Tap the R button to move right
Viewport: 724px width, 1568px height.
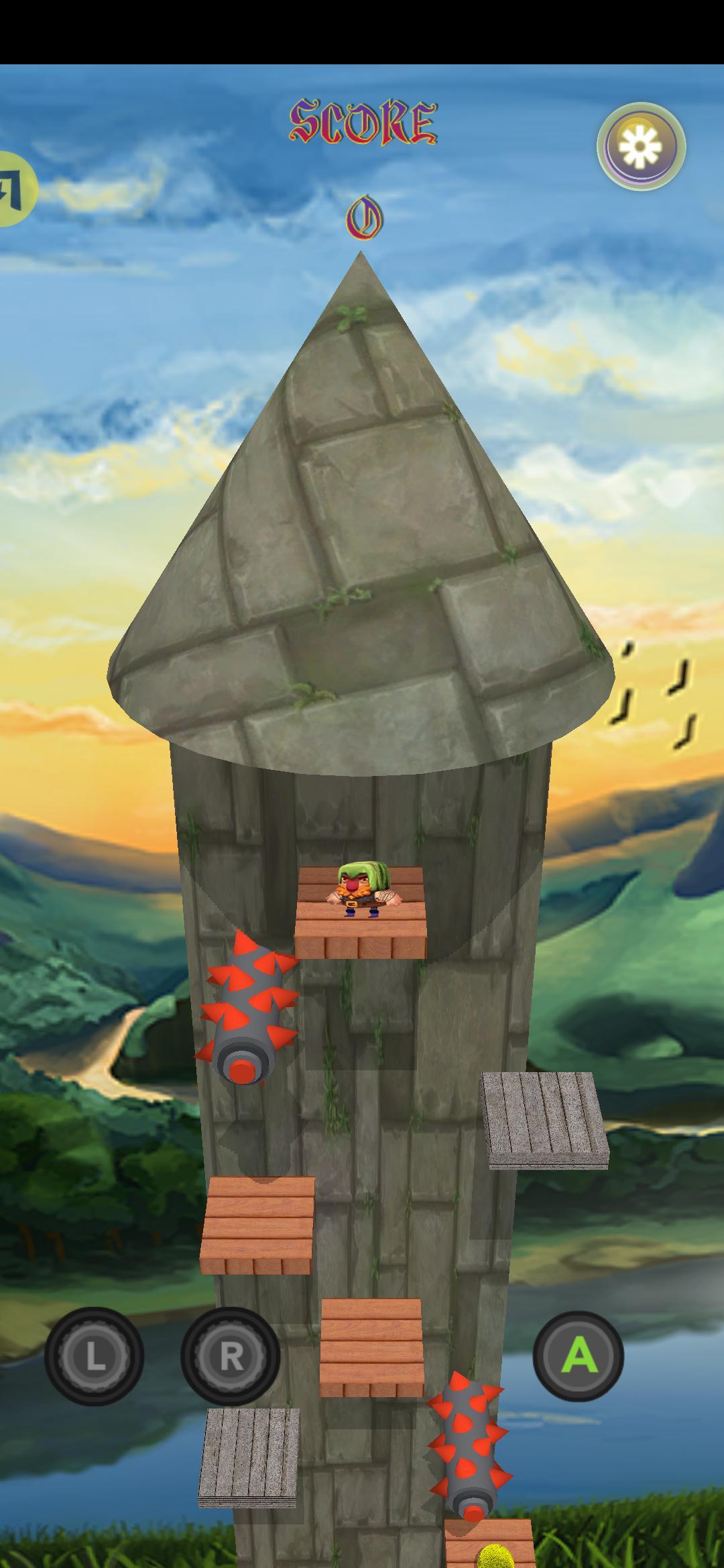(x=230, y=1356)
